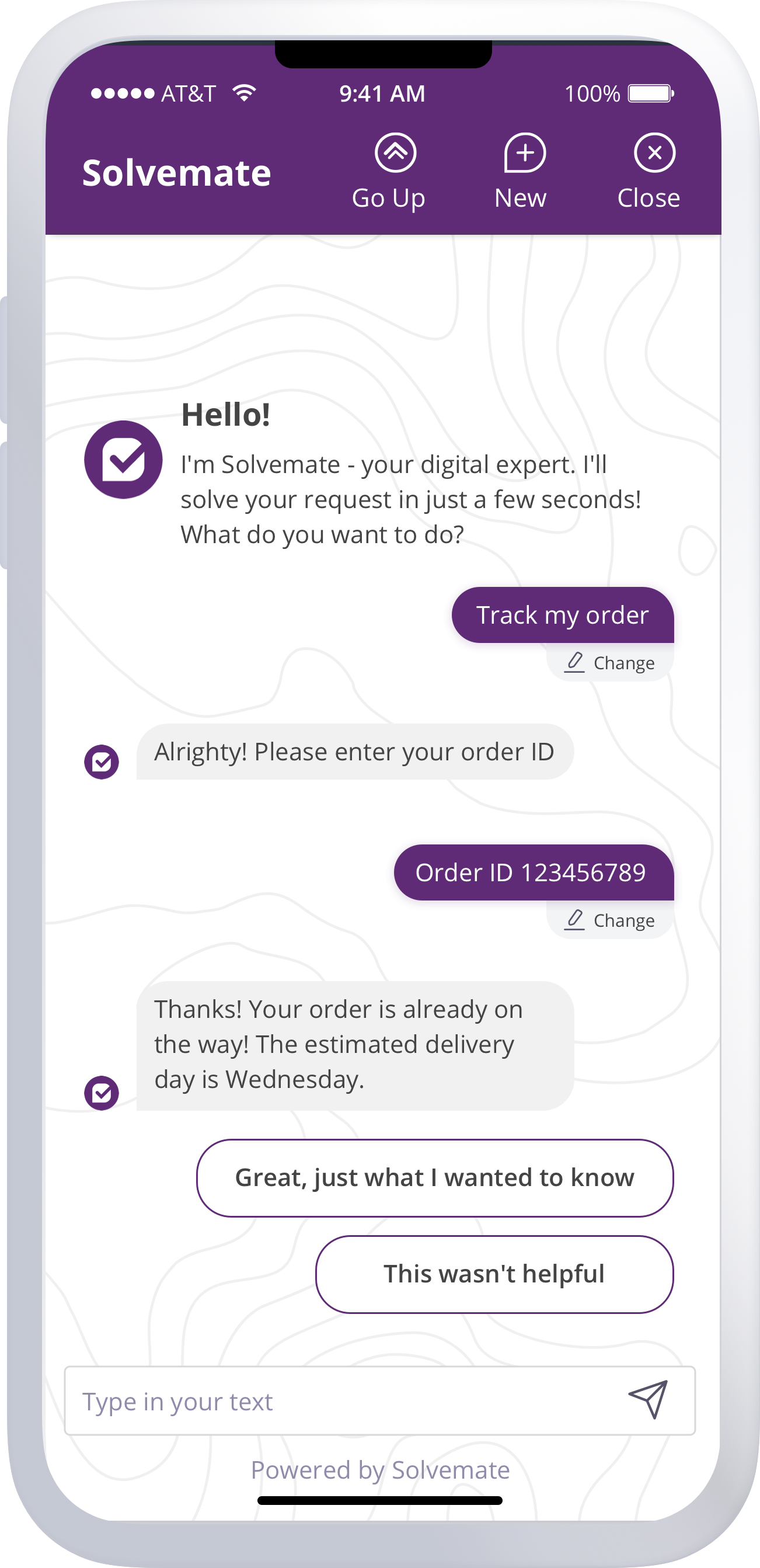Tap Go Up in the header

[390, 171]
